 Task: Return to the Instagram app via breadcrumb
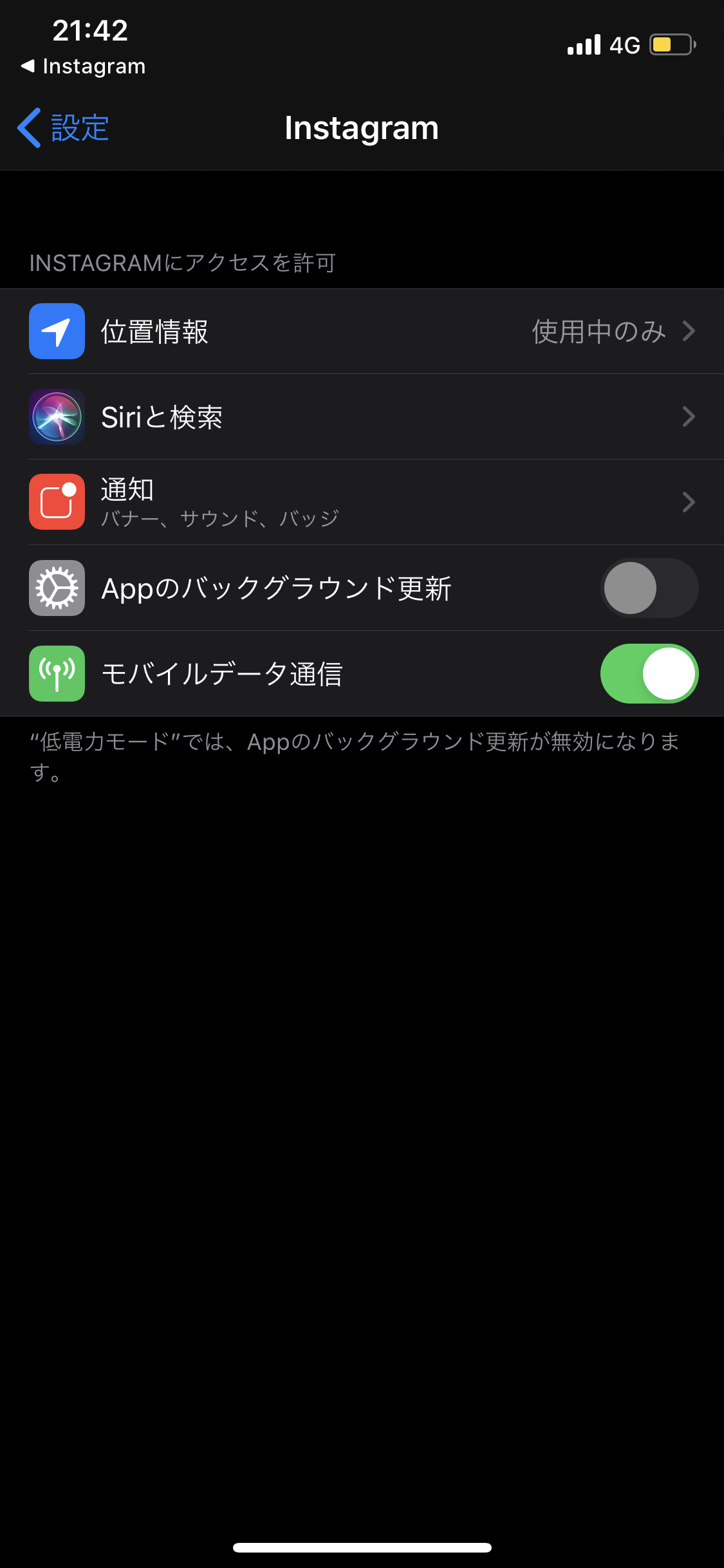point(83,66)
